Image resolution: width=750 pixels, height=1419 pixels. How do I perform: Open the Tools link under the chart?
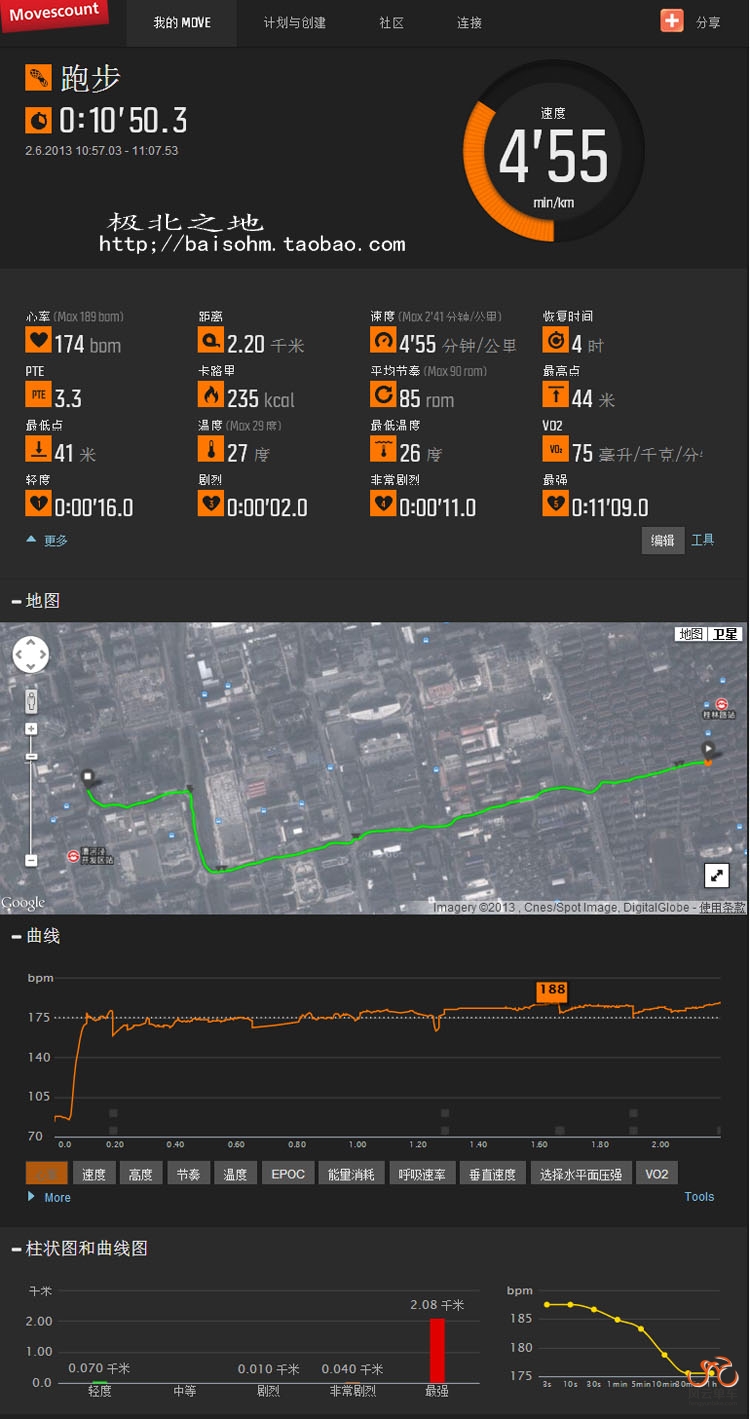pyautogui.click(x=699, y=1196)
